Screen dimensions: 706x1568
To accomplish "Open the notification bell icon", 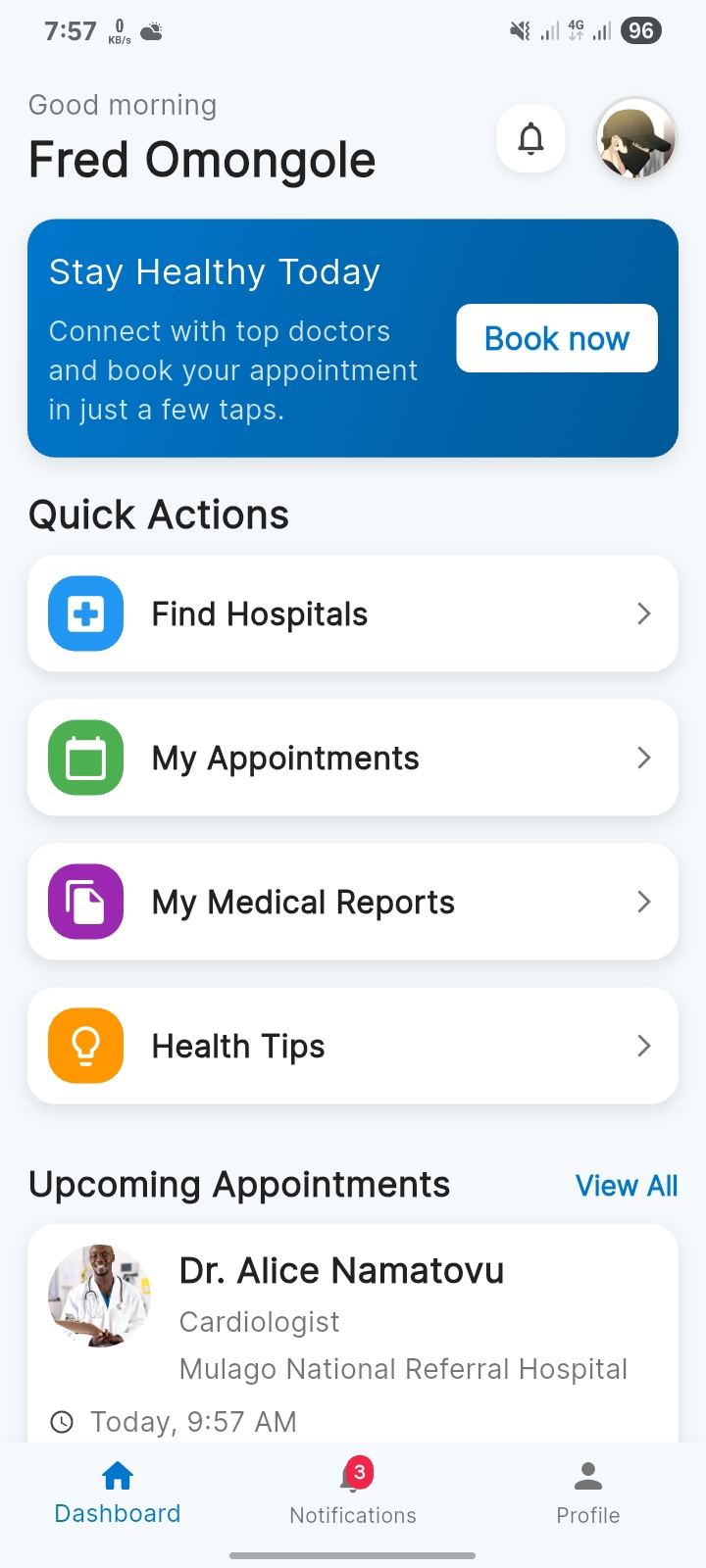I will pos(530,138).
